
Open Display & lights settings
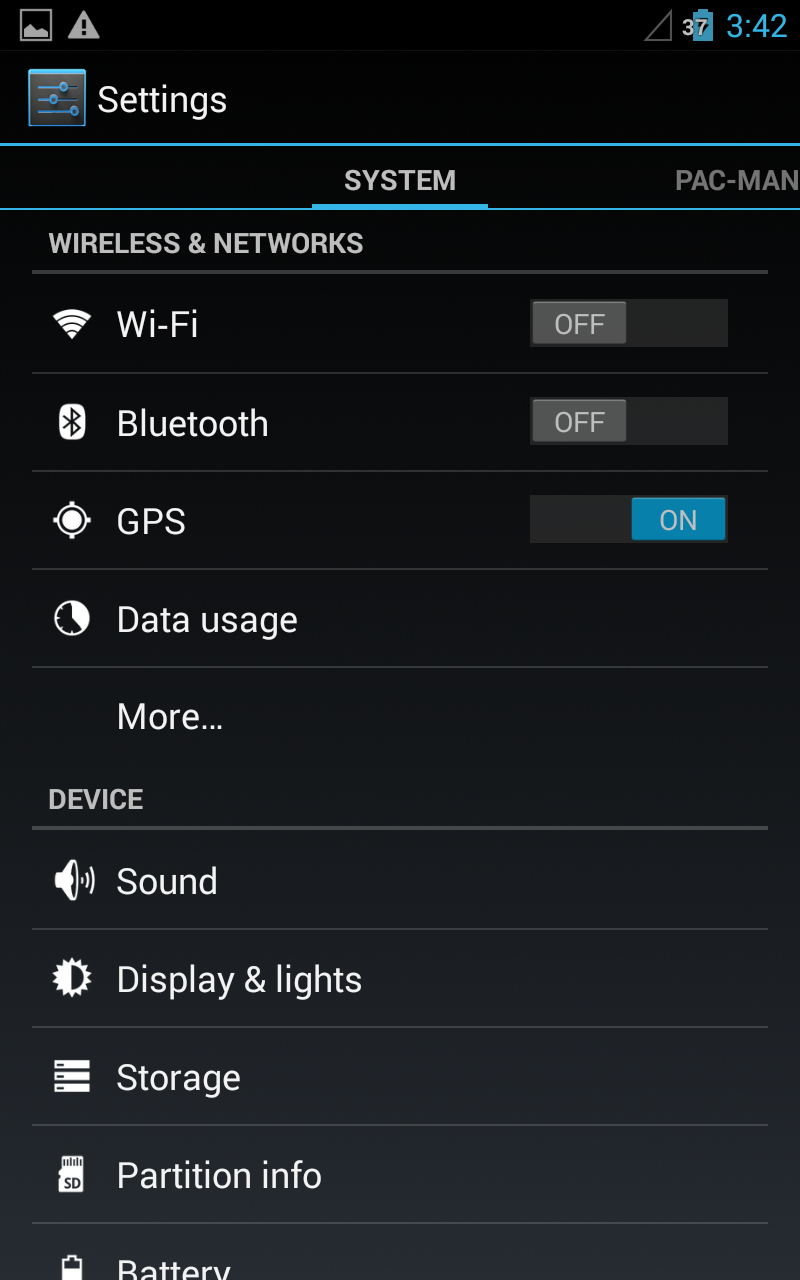pyautogui.click(x=400, y=979)
